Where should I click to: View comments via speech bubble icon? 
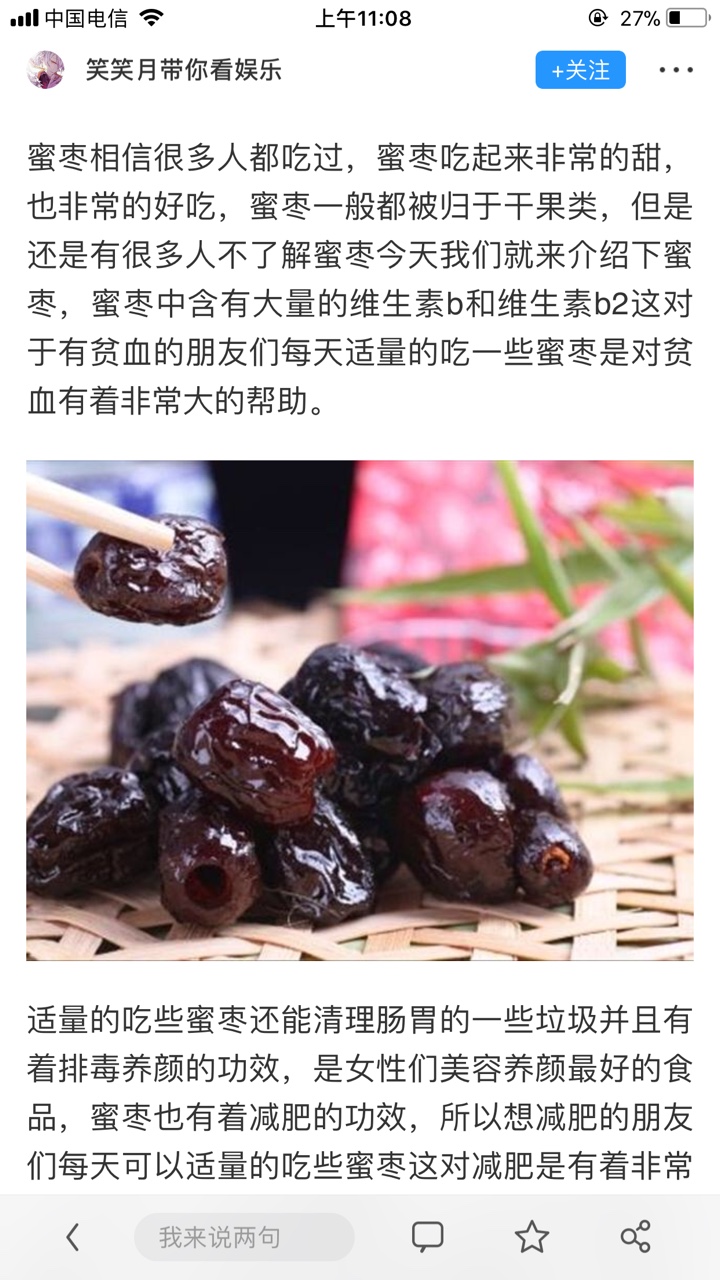click(428, 1237)
